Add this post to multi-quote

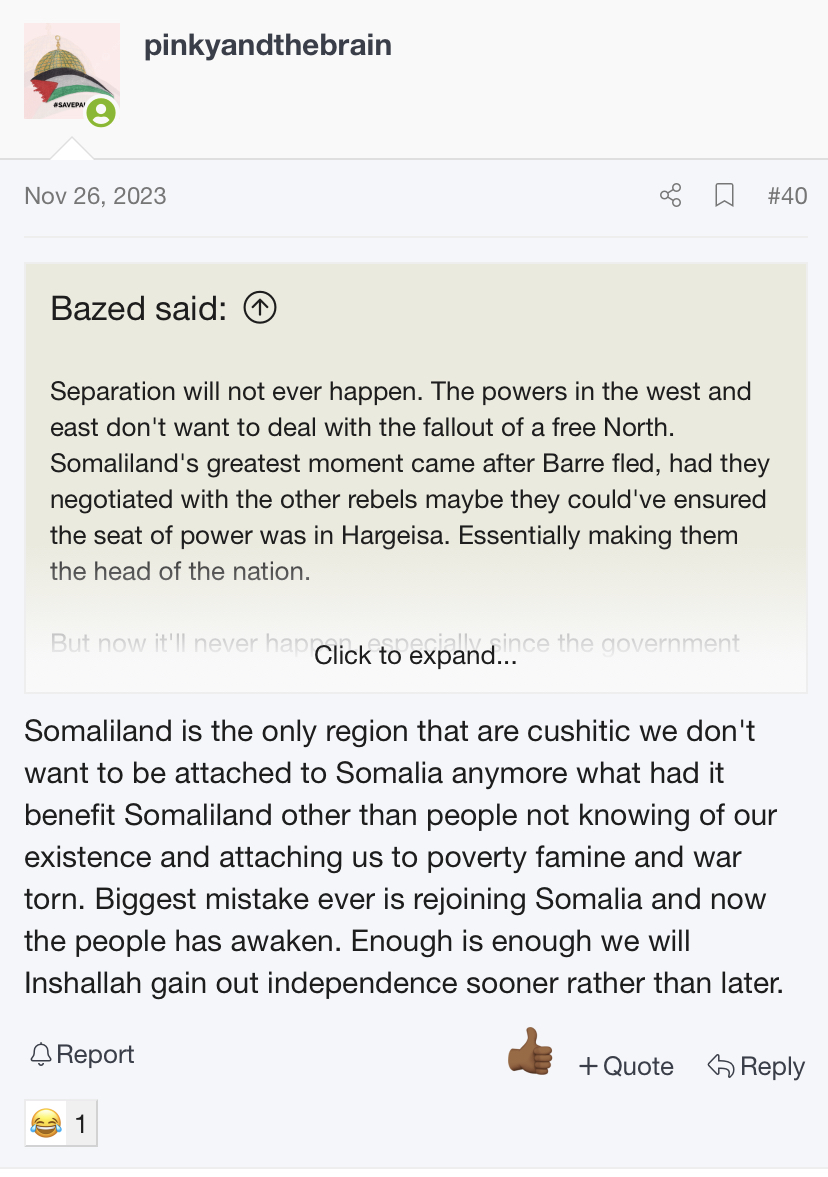[627, 1066]
